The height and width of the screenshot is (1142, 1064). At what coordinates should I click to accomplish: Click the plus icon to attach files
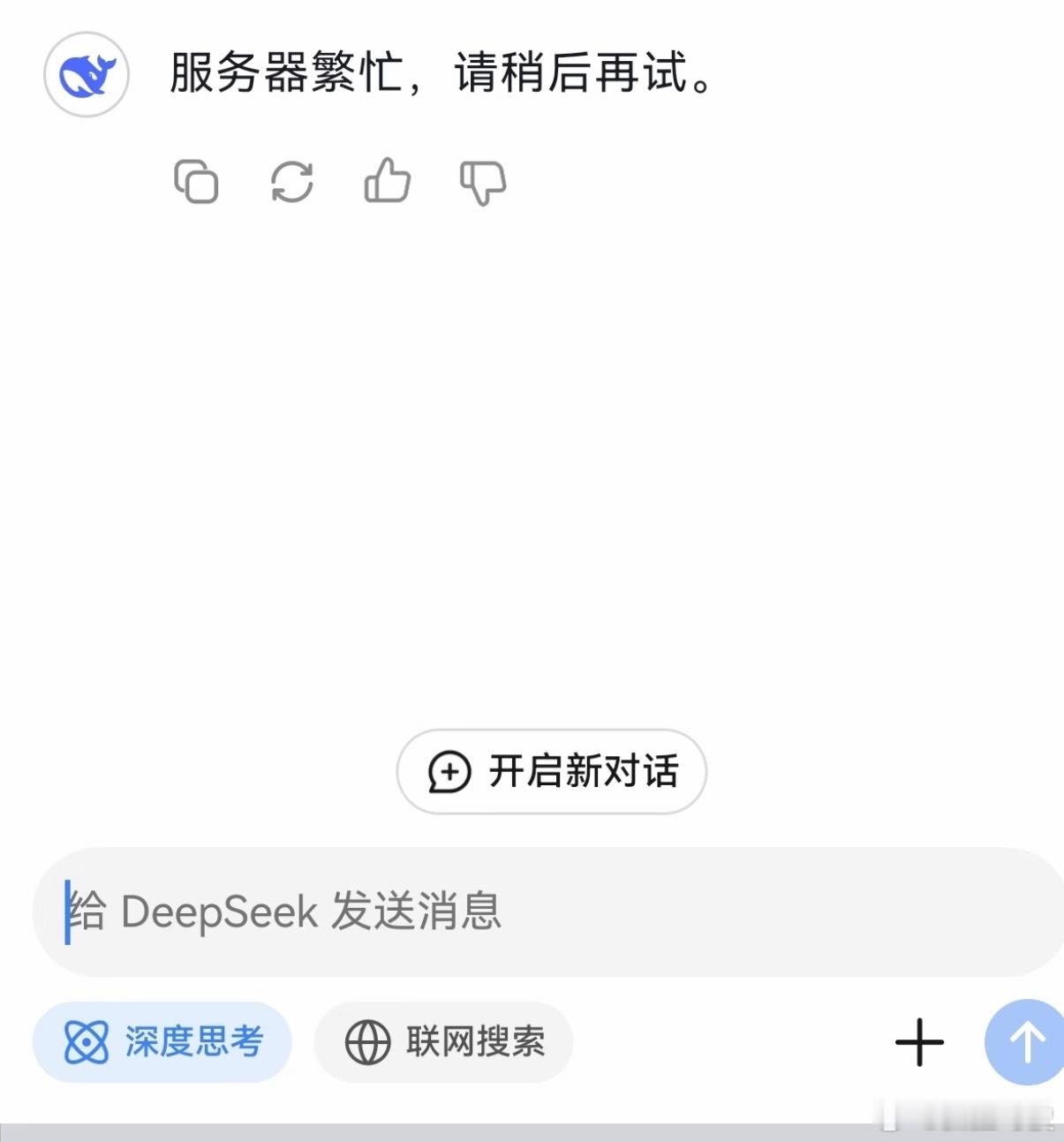[918, 1042]
